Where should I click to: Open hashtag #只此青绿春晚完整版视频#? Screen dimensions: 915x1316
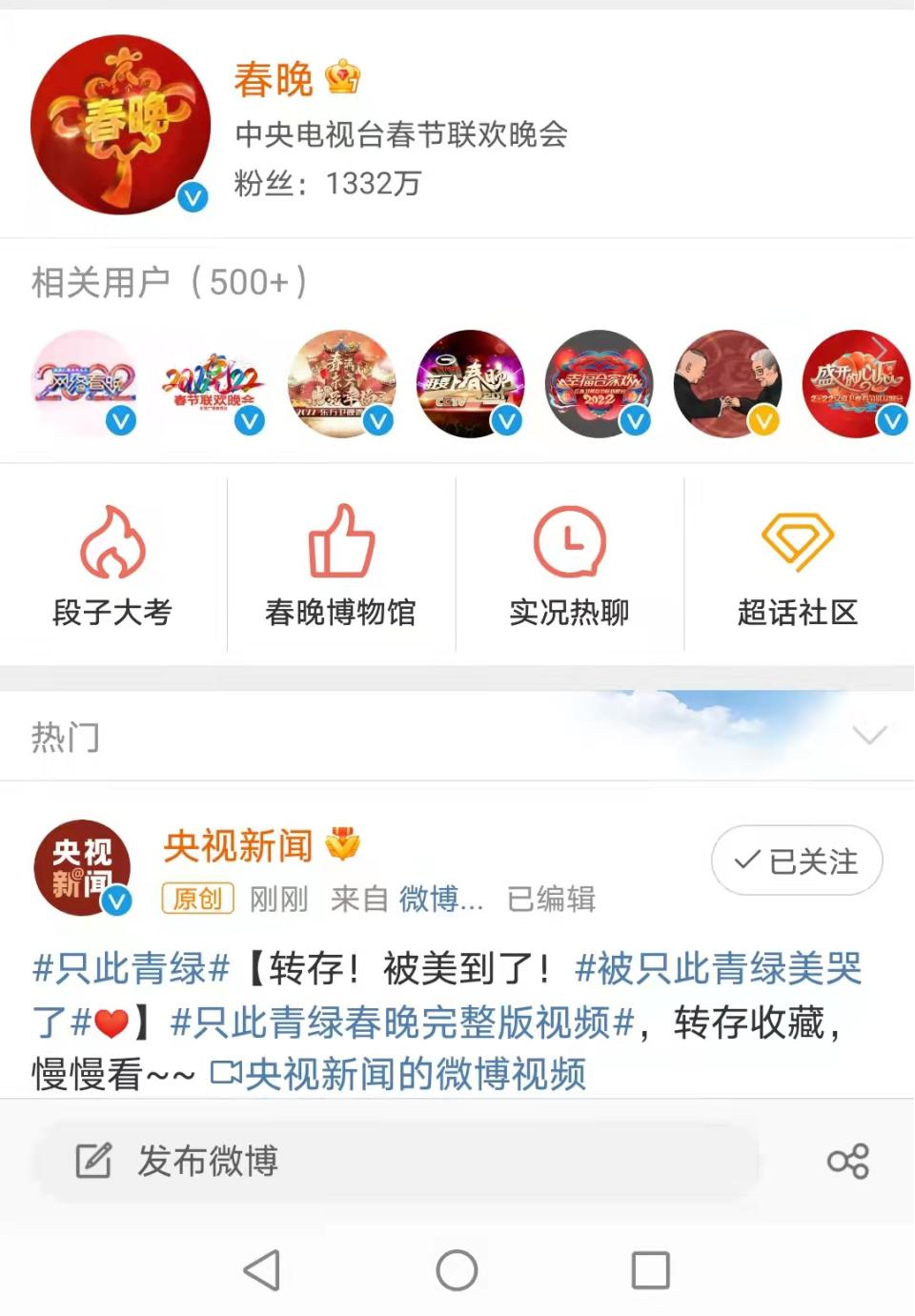point(402,1022)
